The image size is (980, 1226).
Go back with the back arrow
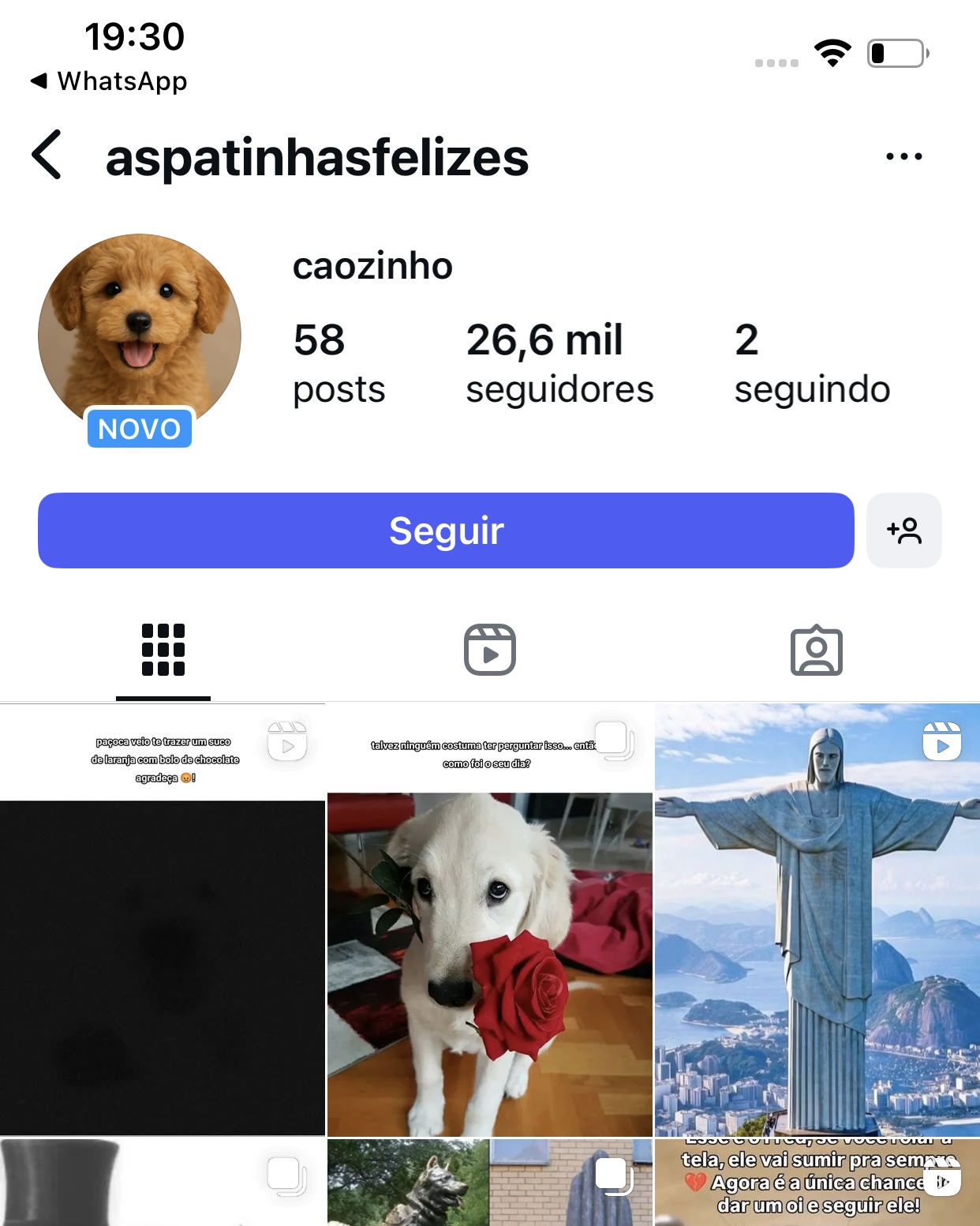[x=47, y=156]
